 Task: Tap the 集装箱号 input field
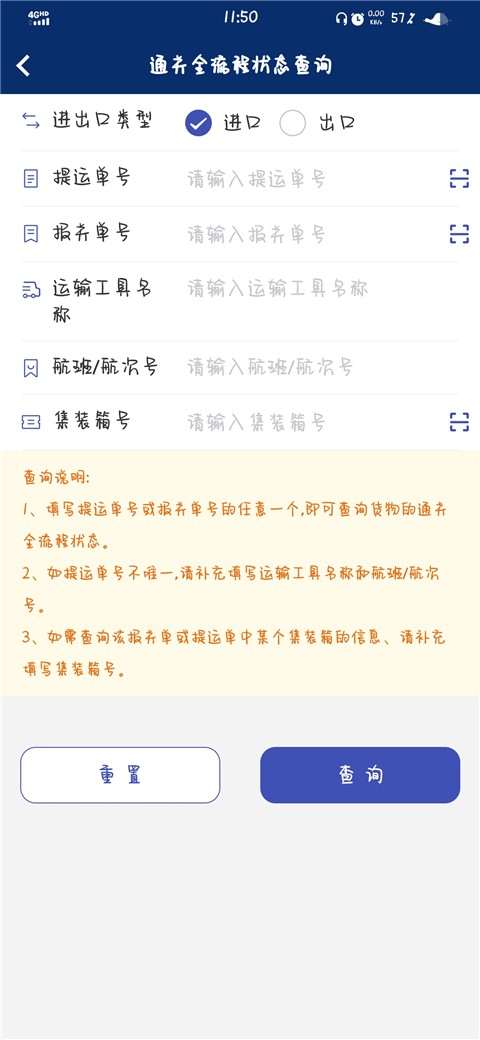pos(312,422)
